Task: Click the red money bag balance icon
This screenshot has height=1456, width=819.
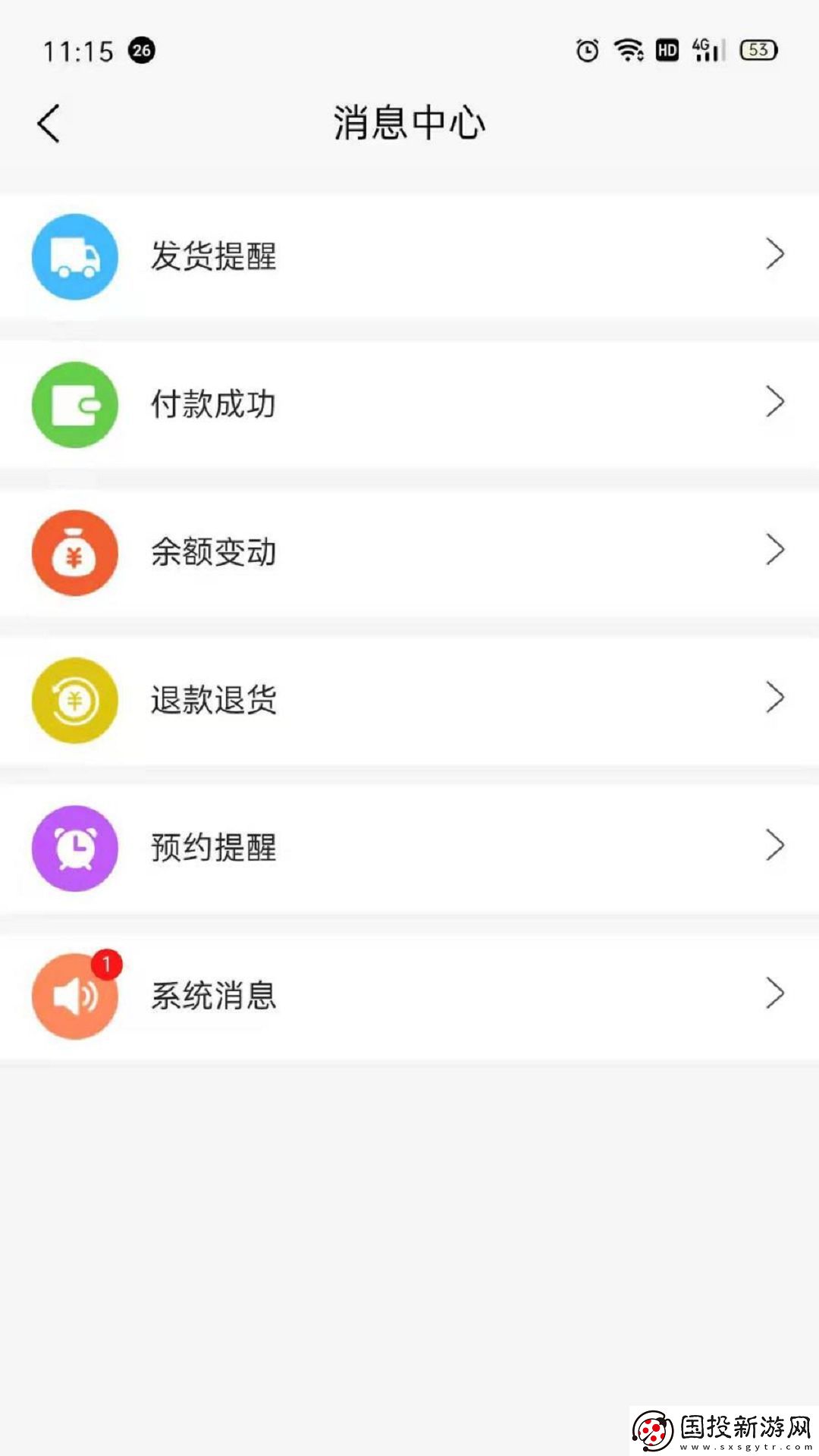Action: pyautogui.click(x=74, y=552)
